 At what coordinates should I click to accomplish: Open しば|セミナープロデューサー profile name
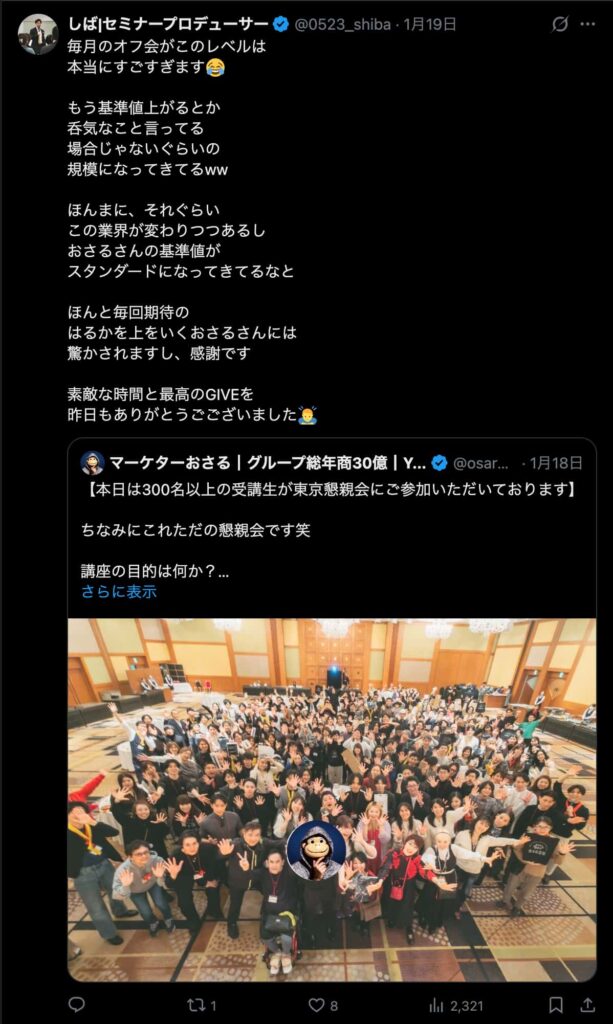pyautogui.click(x=169, y=24)
